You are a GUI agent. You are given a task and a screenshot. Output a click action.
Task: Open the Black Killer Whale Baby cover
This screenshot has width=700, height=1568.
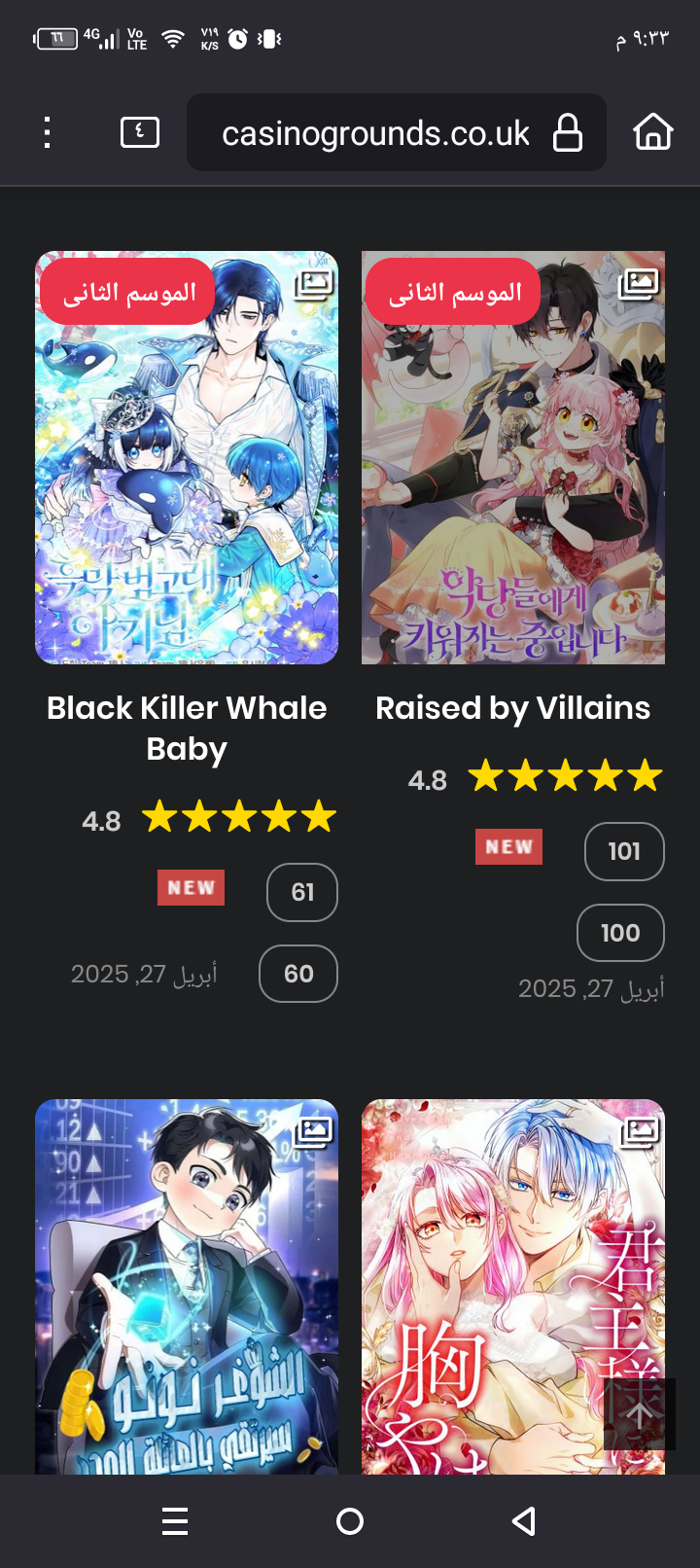(187, 458)
